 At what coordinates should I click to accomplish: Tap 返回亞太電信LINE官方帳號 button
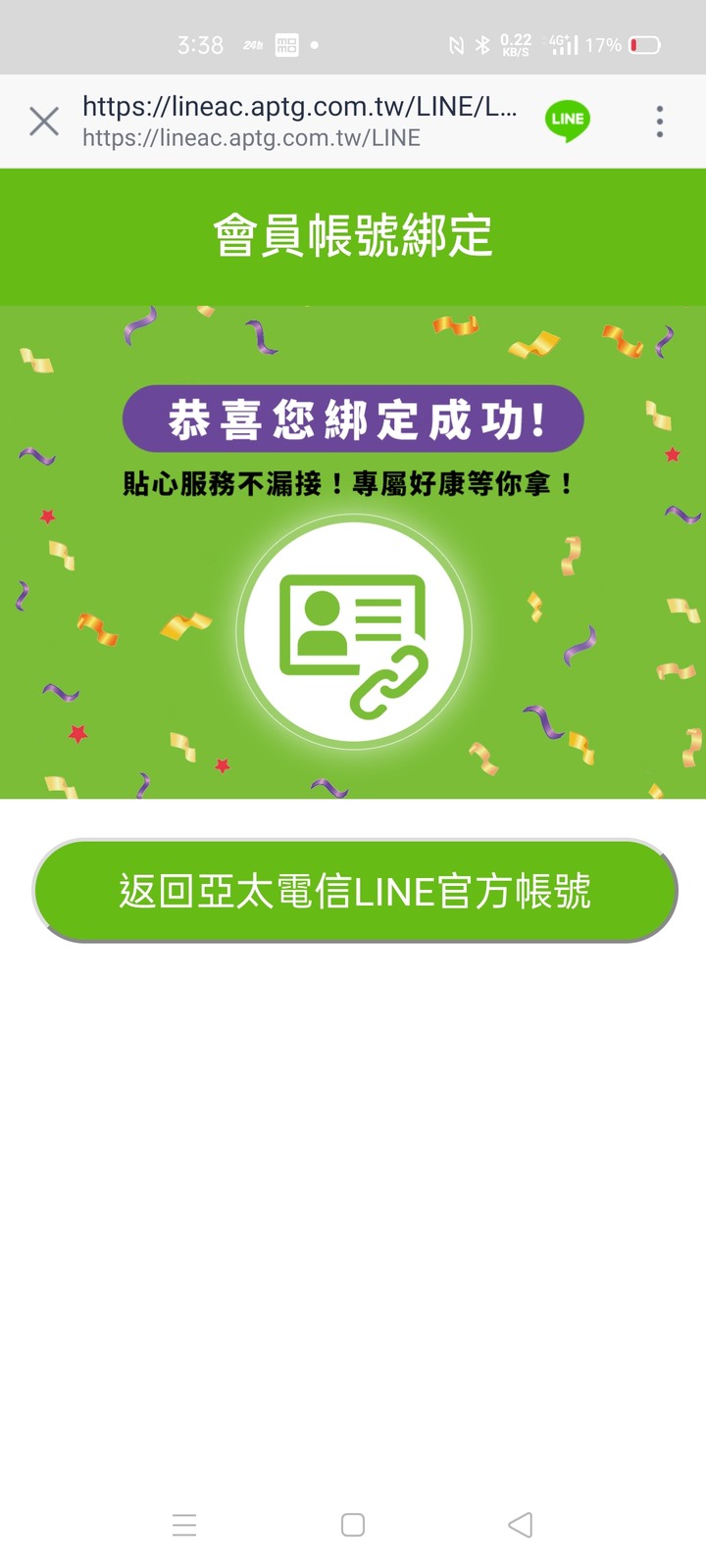(354, 891)
